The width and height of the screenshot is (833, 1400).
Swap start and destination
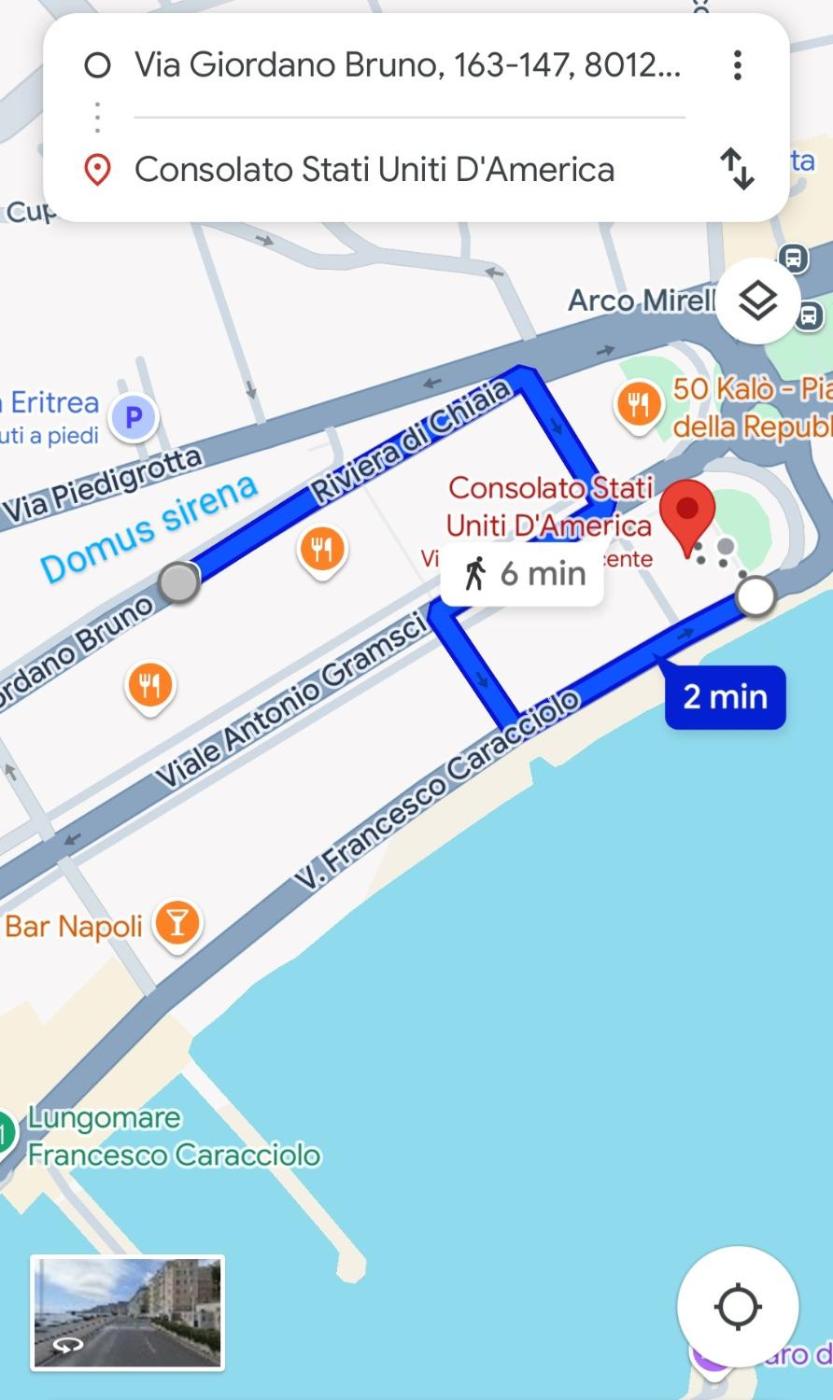tap(737, 169)
